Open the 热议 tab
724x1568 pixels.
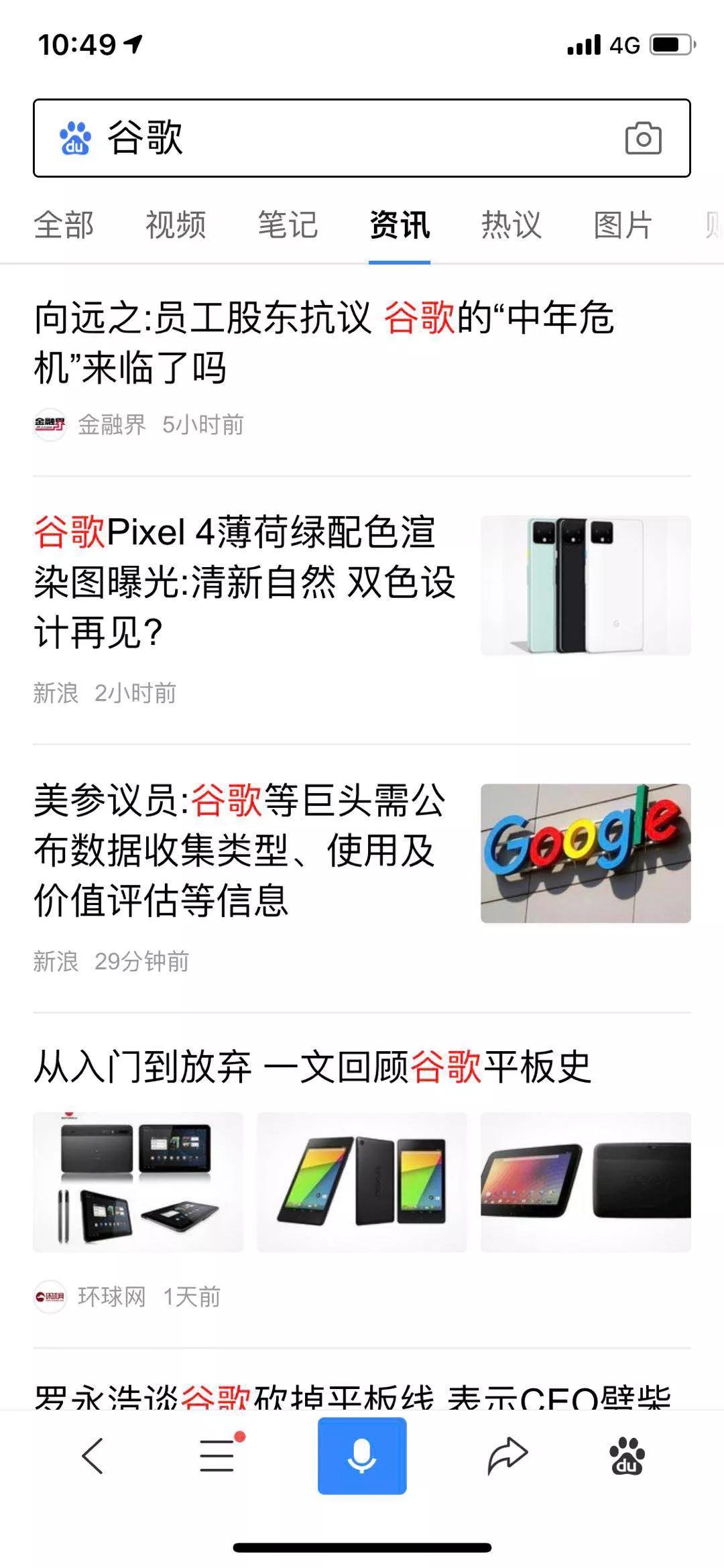(x=512, y=226)
